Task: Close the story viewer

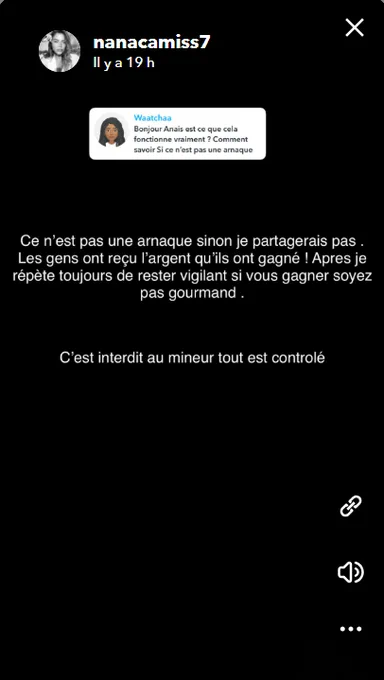Action: click(x=354, y=28)
